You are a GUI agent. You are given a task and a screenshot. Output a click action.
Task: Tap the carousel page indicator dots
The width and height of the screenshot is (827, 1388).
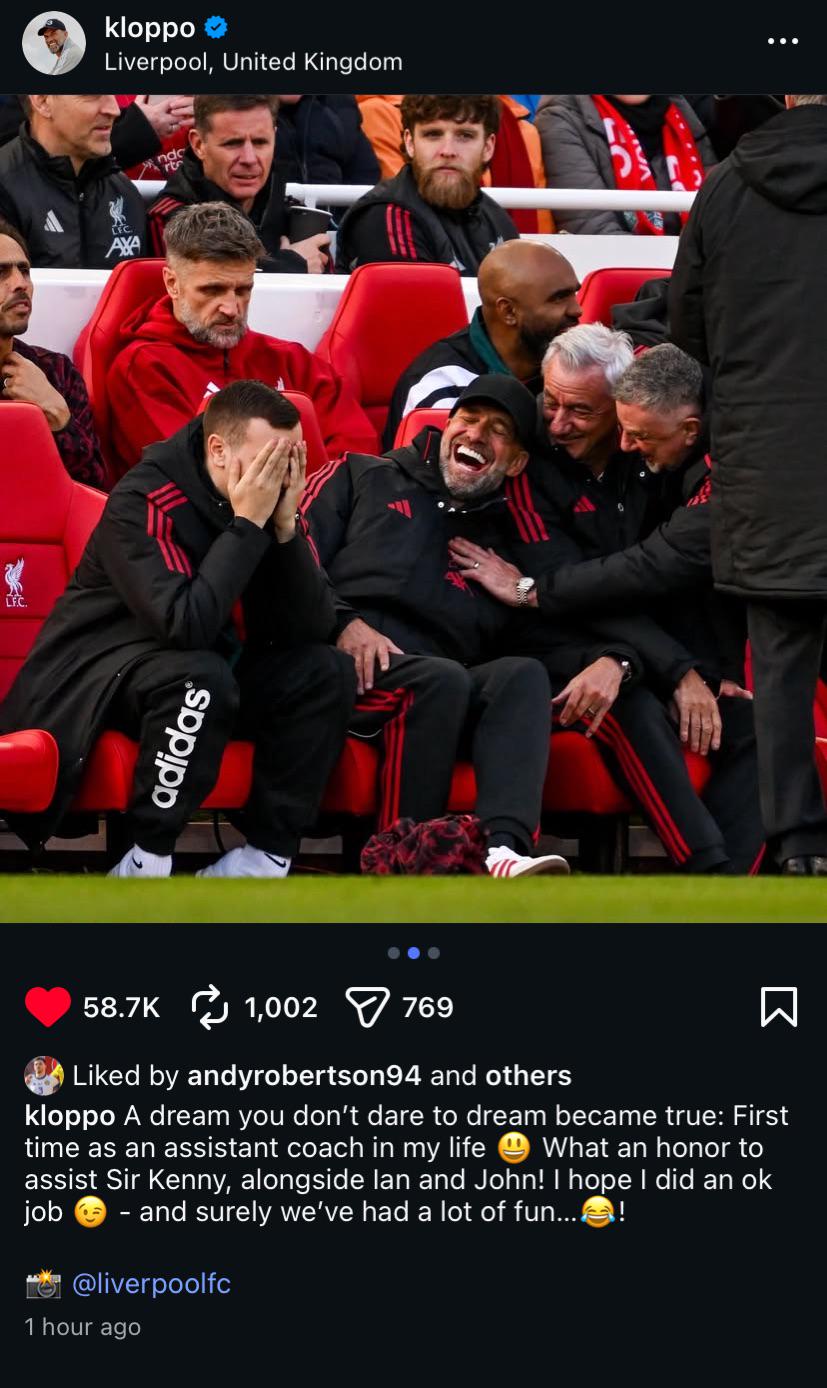point(413,953)
